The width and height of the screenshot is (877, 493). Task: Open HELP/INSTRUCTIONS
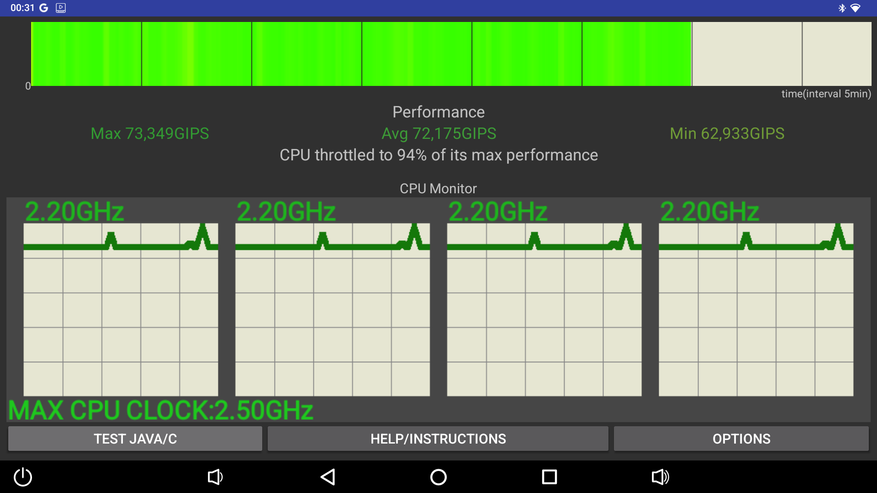438,438
